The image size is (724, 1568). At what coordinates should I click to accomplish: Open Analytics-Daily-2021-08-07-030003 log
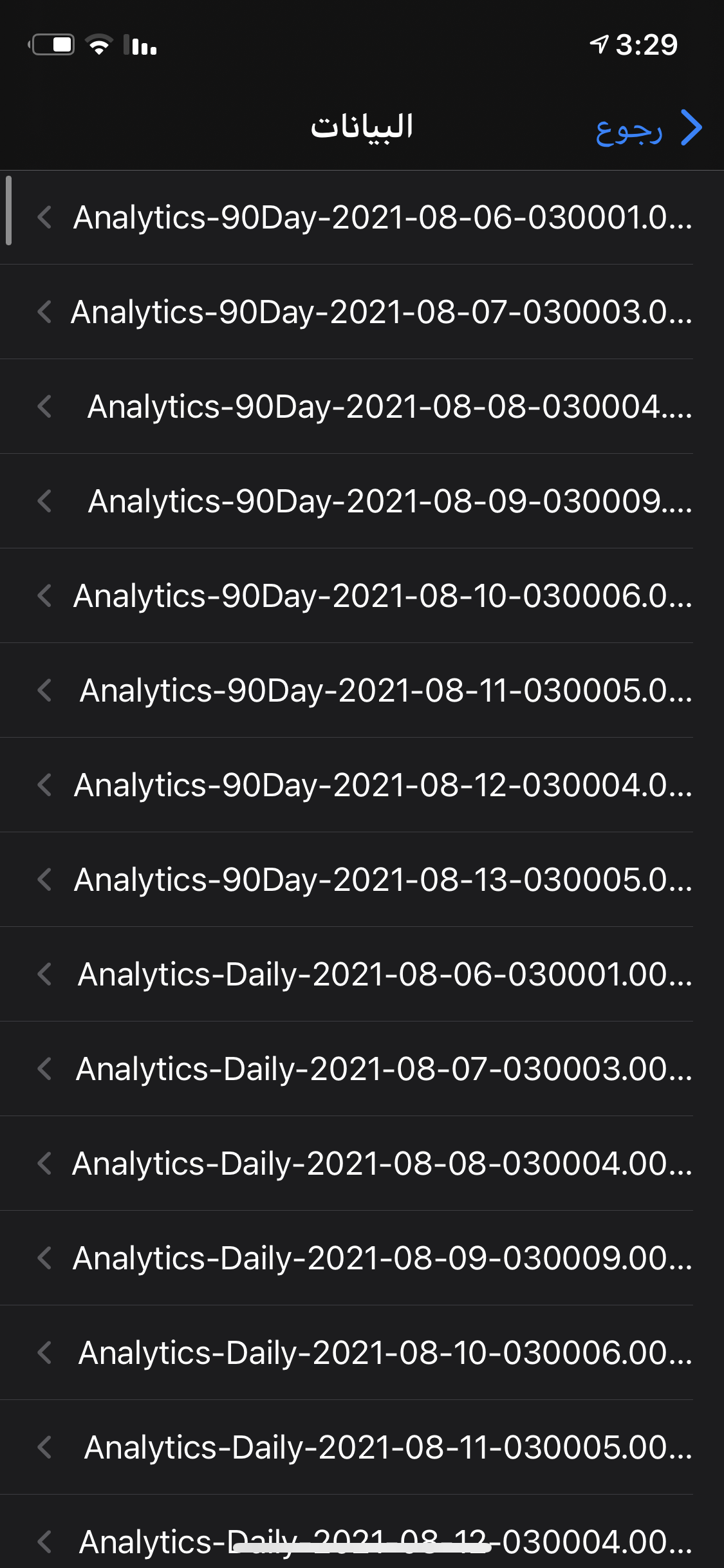362,1069
